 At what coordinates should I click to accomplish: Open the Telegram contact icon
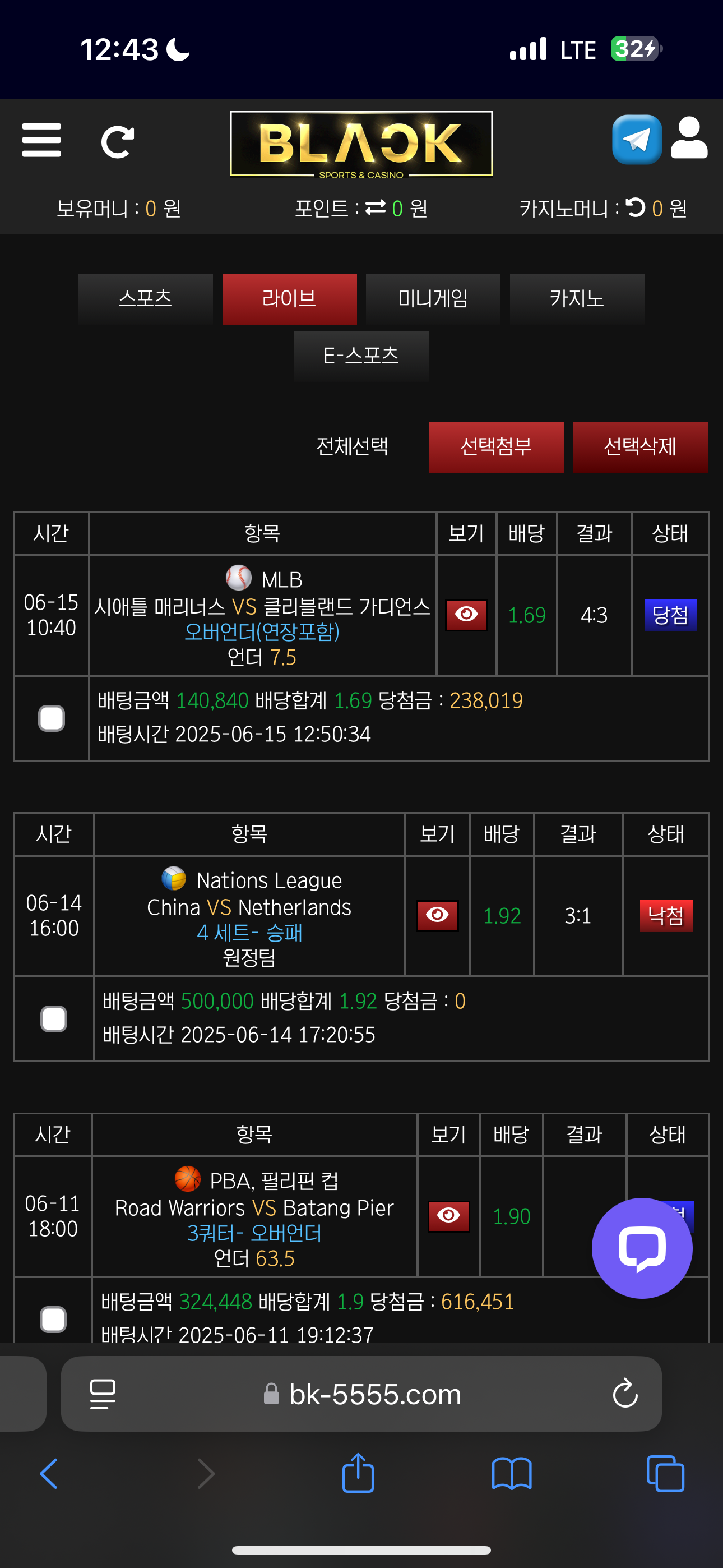637,140
